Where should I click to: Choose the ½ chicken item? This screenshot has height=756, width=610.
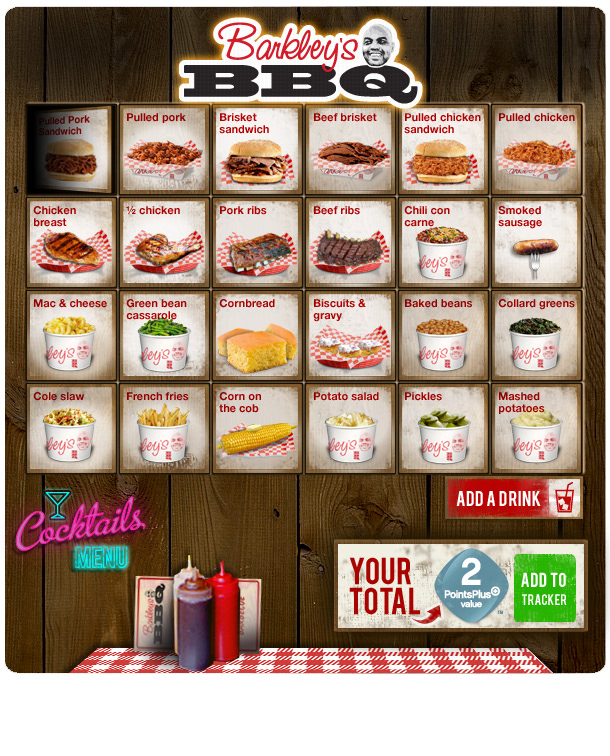(x=163, y=243)
